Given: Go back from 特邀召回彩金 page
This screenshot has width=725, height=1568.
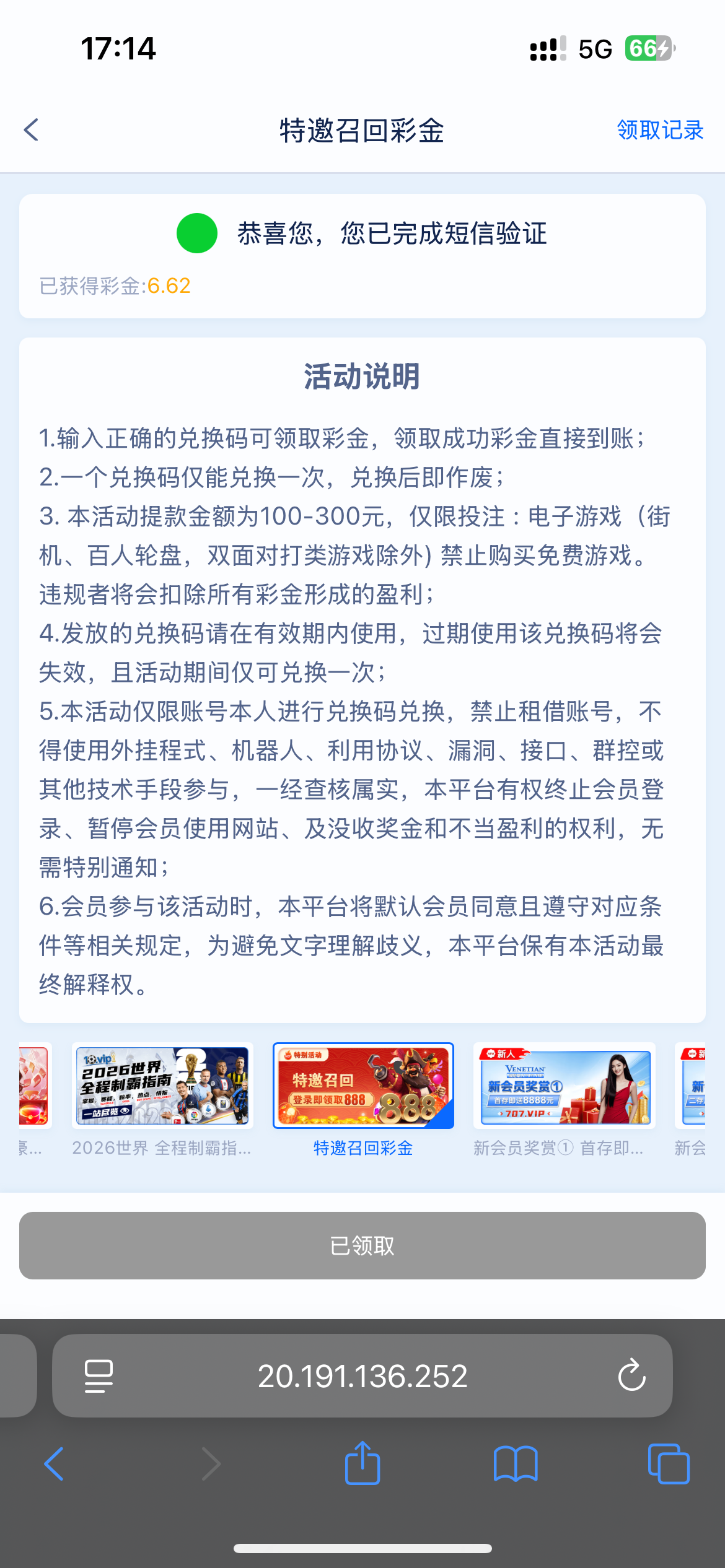Looking at the screenshot, I should 32,130.
